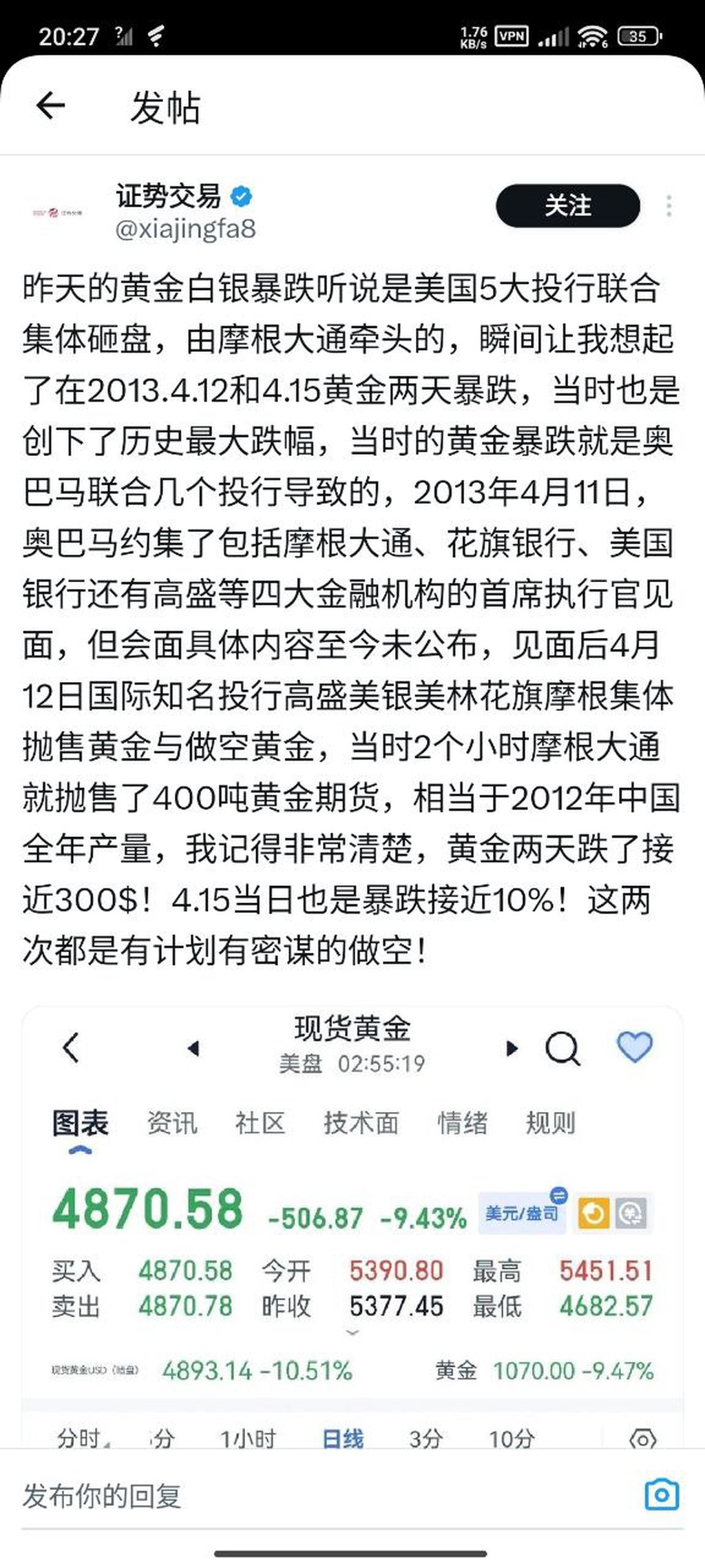Image resolution: width=705 pixels, height=1568 pixels.
Task: Follow the 证势交易 account
Action: point(567,205)
